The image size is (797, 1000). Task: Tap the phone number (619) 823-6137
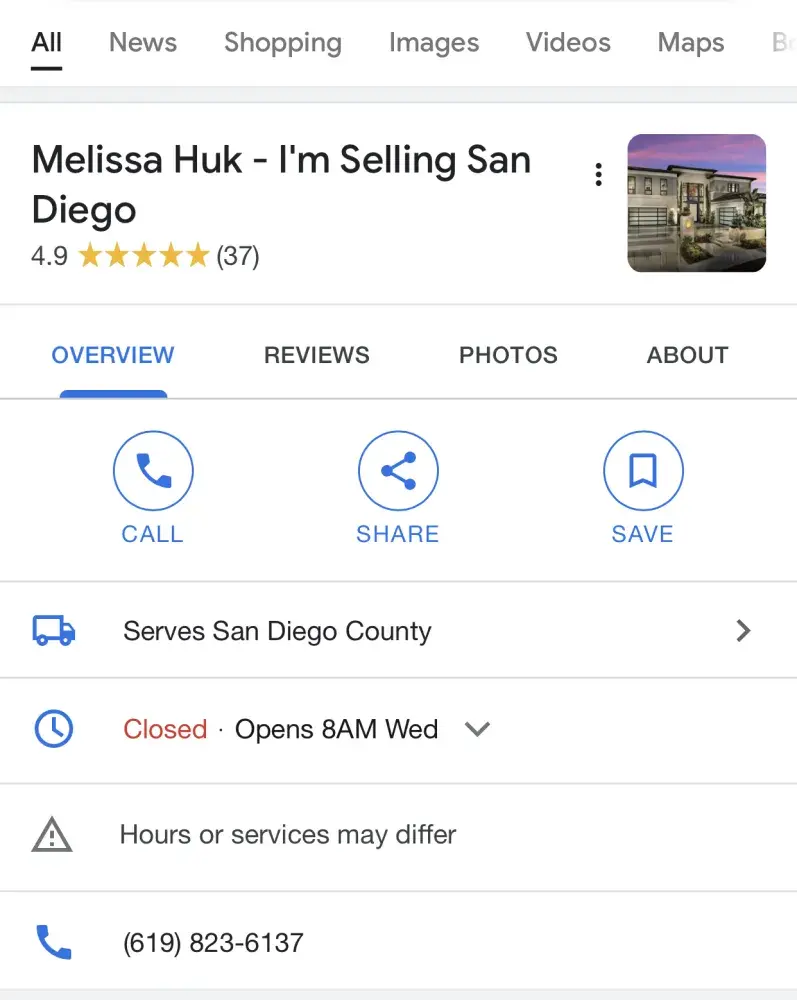pyautogui.click(x=213, y=942)
